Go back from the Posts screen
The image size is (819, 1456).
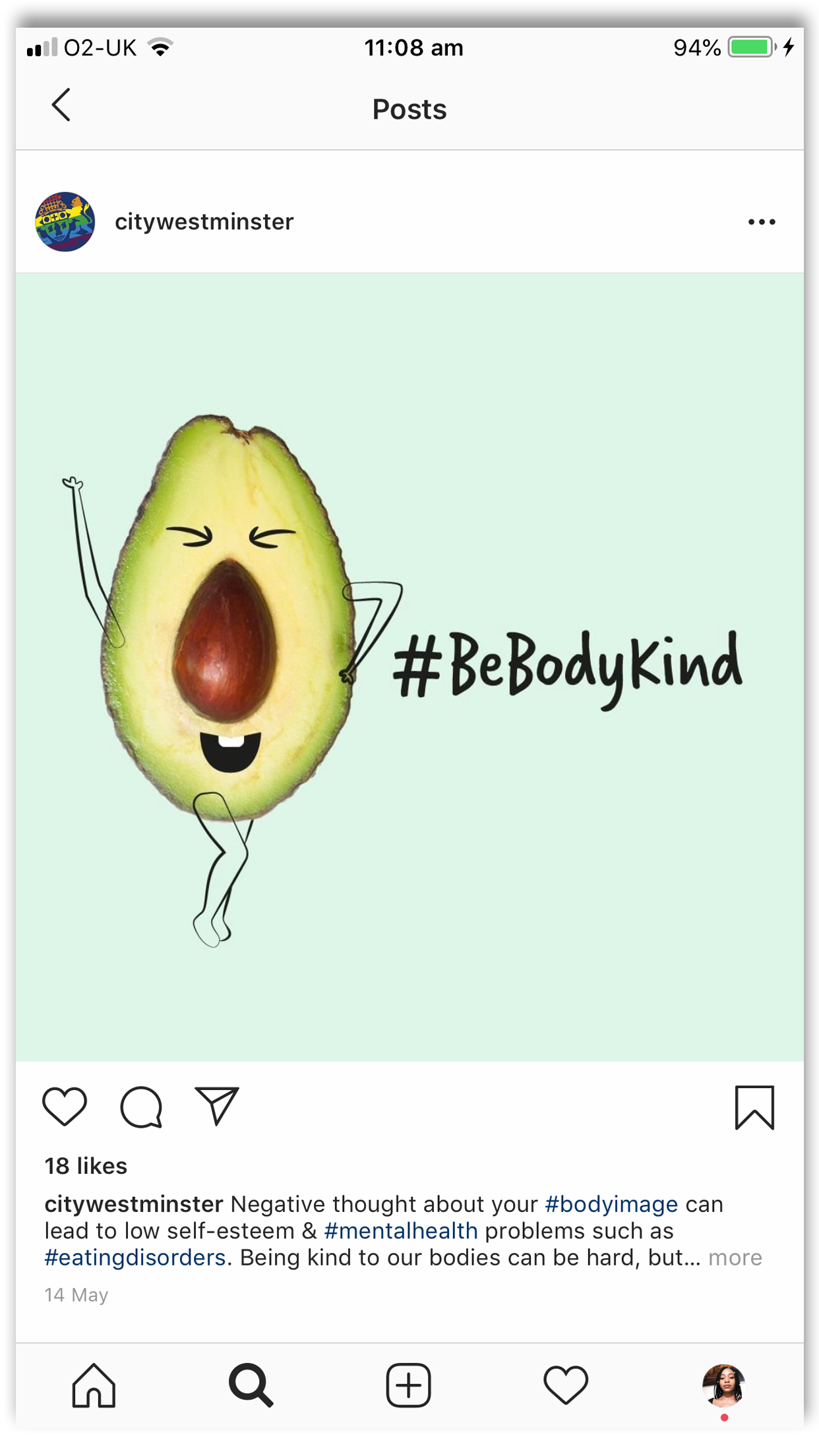[61, 106]
